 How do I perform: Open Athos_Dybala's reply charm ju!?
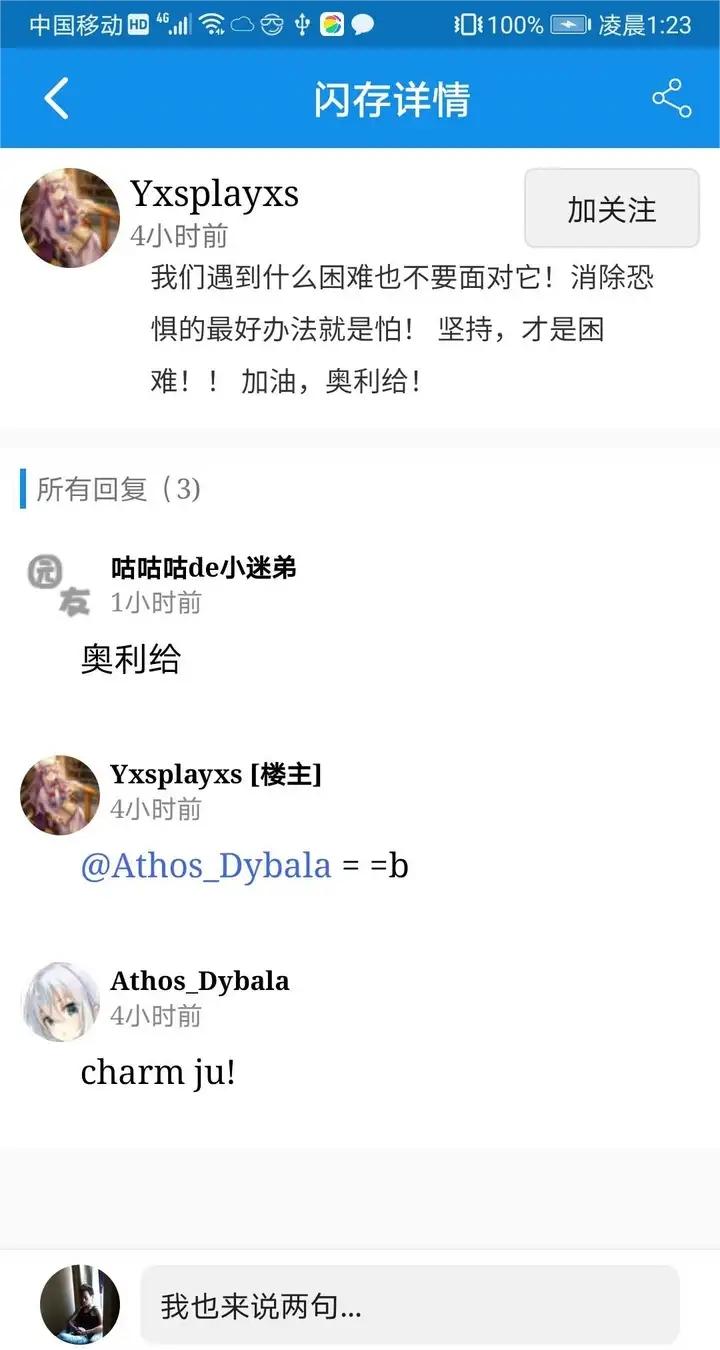158,1072
